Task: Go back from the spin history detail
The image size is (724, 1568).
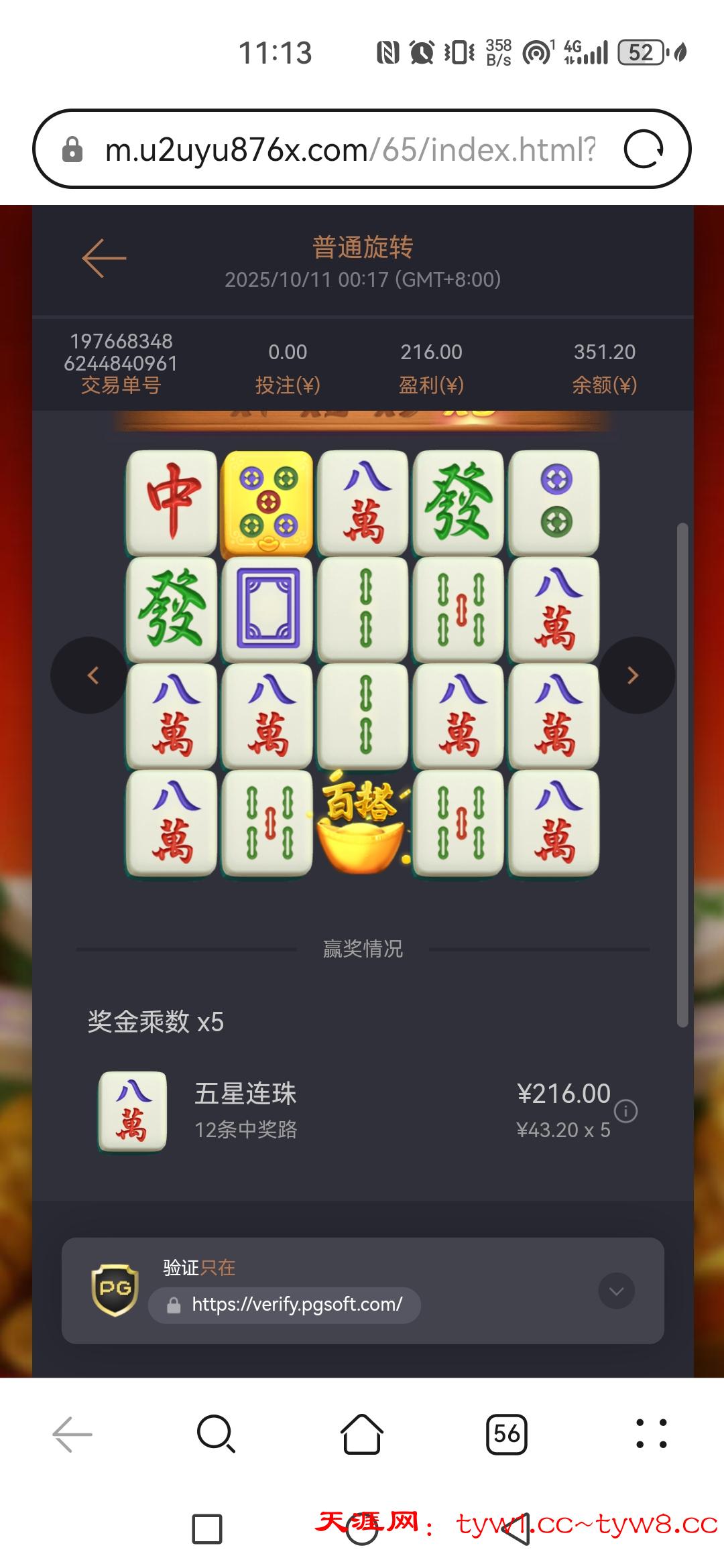Action: click(104, 258)
